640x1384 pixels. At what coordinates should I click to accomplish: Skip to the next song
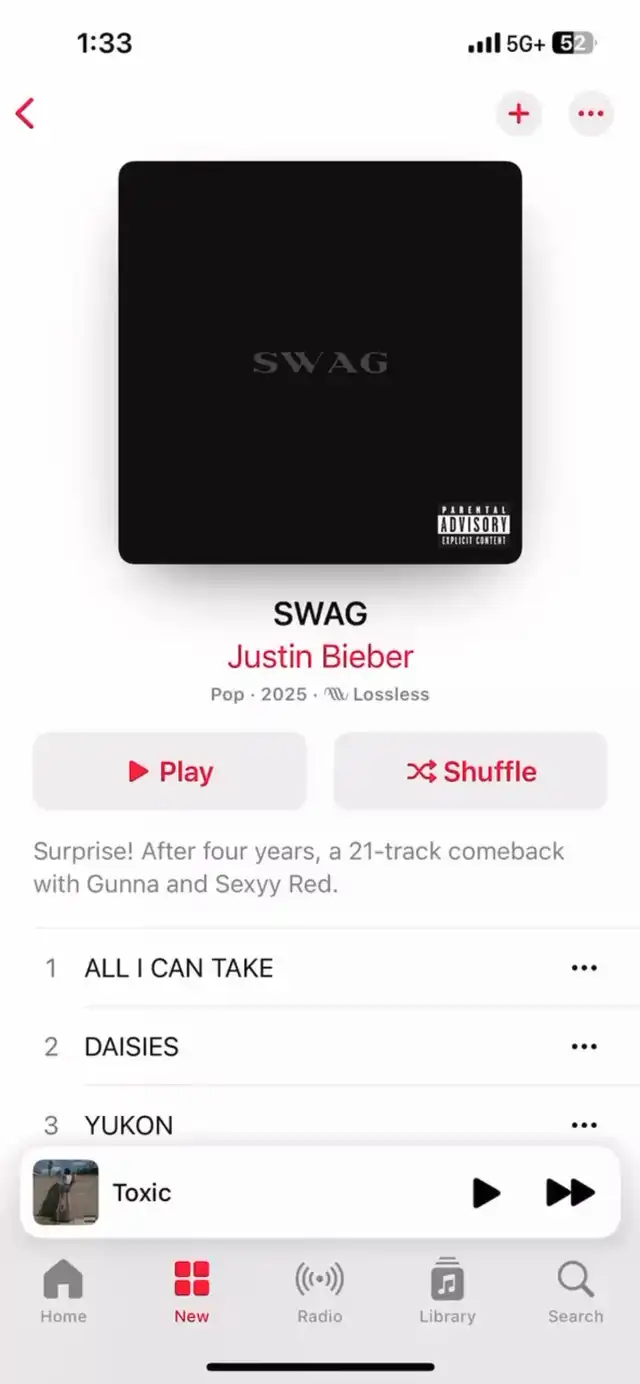570,1192
